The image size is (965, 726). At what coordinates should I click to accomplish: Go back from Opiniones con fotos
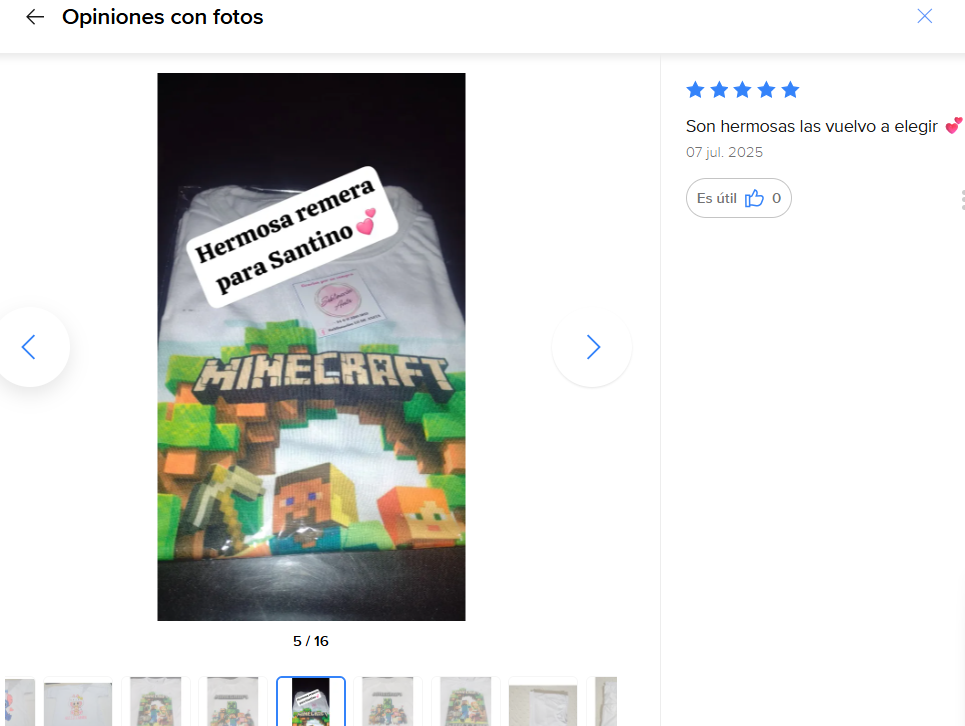point(35,17)
